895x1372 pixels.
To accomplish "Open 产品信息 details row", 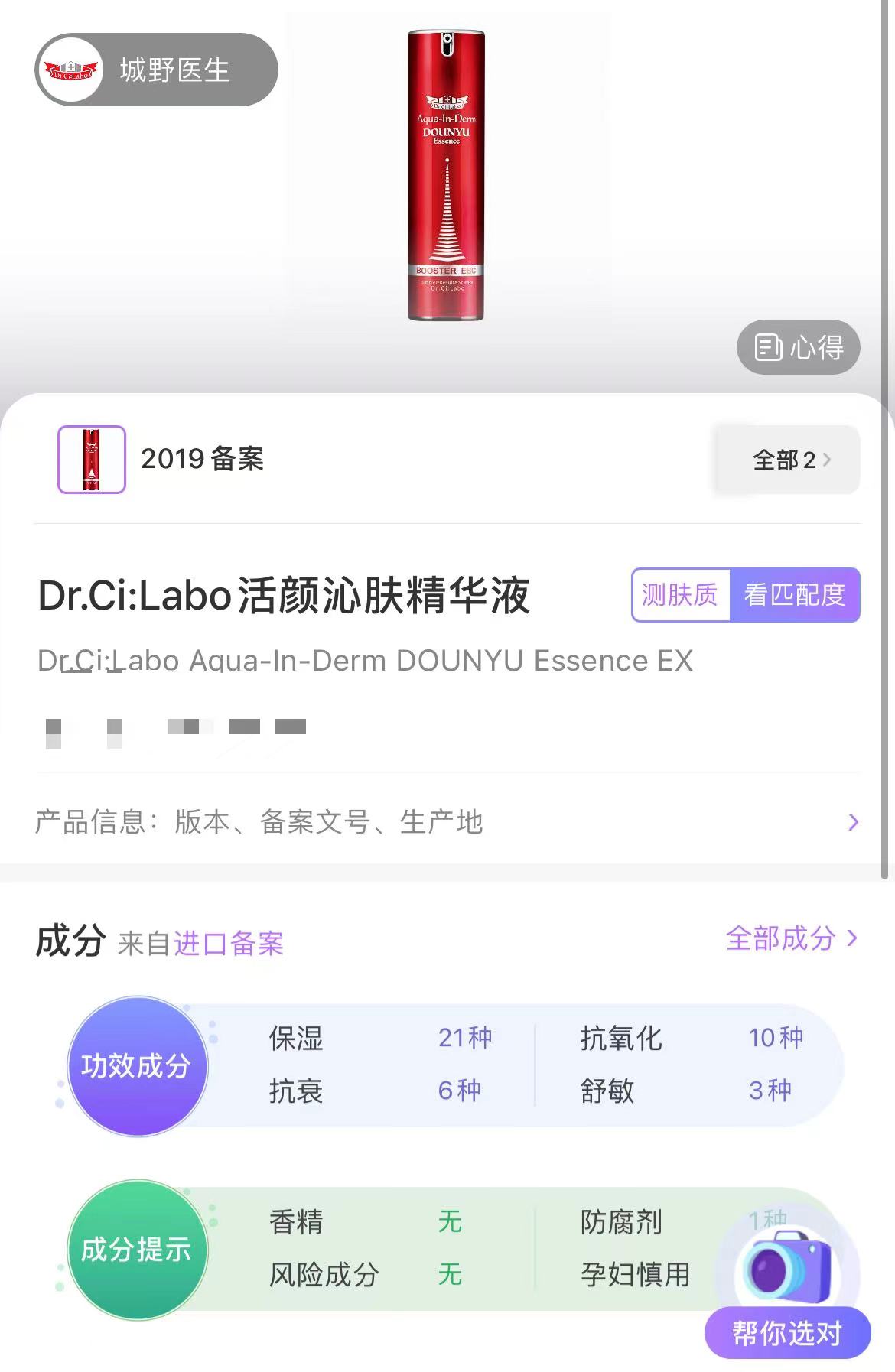I will click(447, 822).
